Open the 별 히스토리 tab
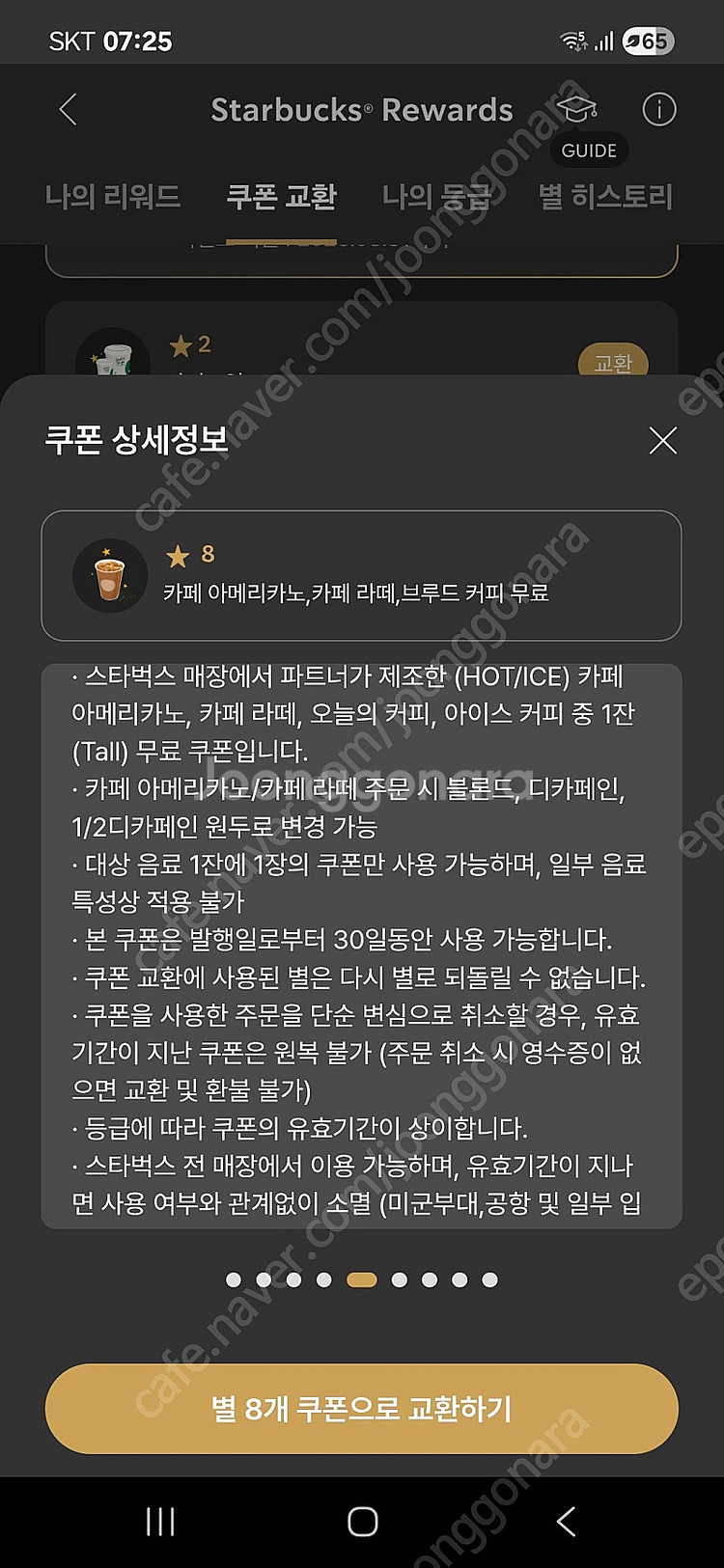The width and height of the screenshot is (724, 1568). coord(605,197)
